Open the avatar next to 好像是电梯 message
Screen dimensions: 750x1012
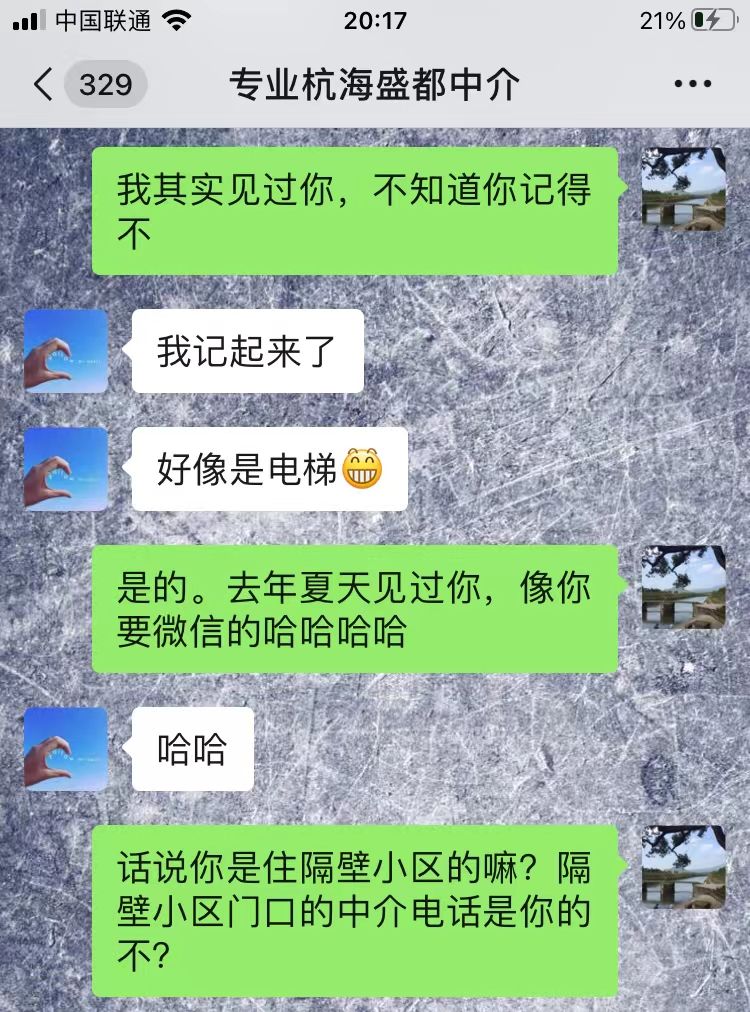(x=65, y=470)
